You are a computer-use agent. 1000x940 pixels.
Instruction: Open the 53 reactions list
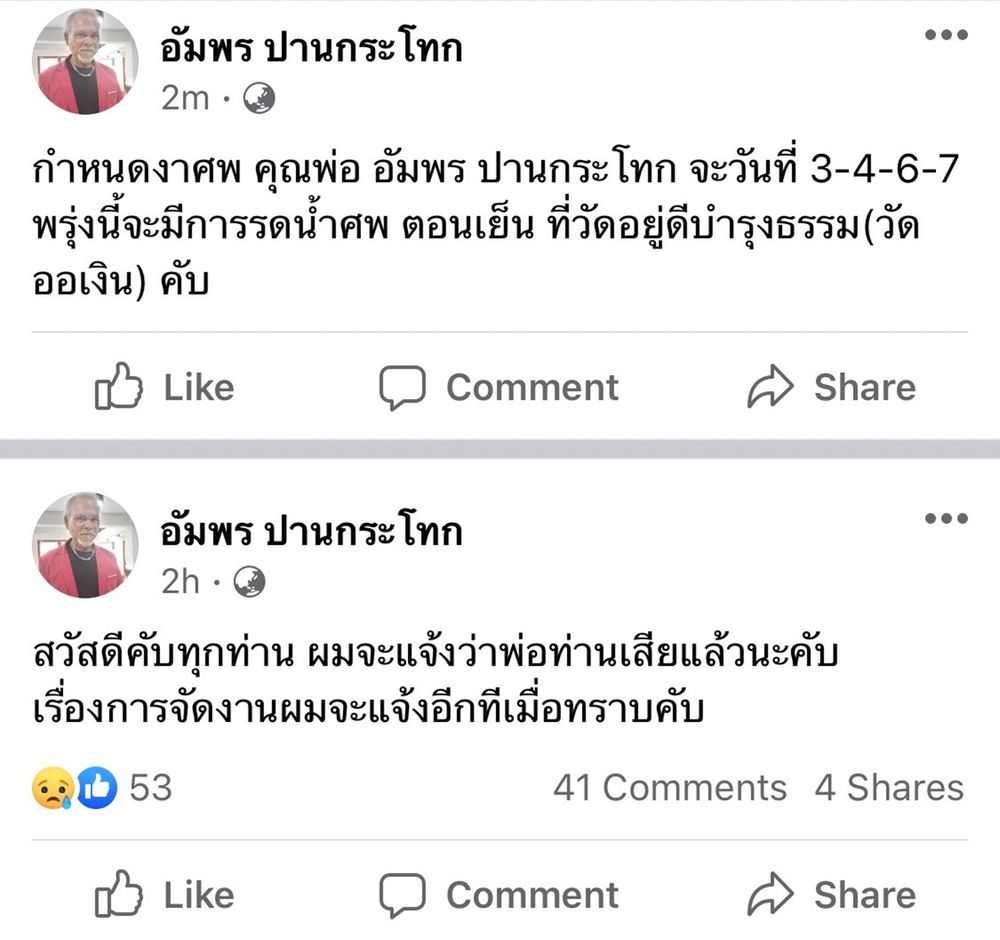pos(102,788)
